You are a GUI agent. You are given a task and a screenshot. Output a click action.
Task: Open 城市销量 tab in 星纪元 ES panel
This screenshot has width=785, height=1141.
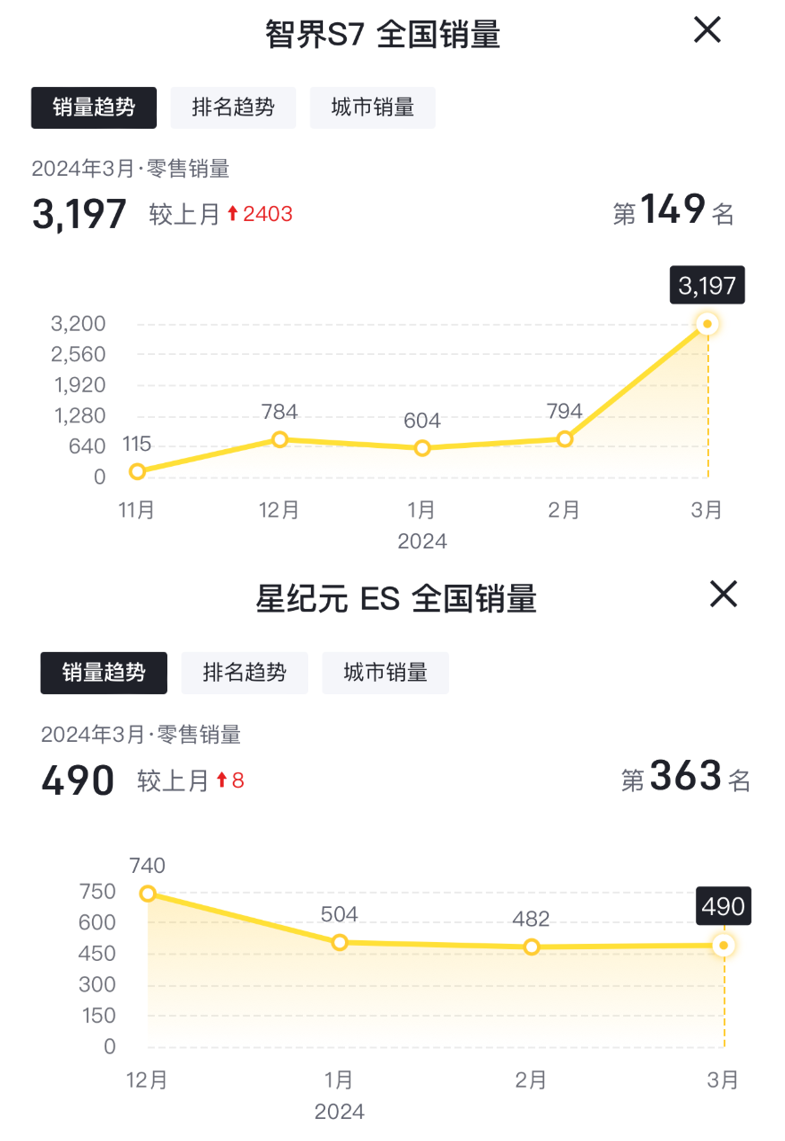tap(386, 673)
